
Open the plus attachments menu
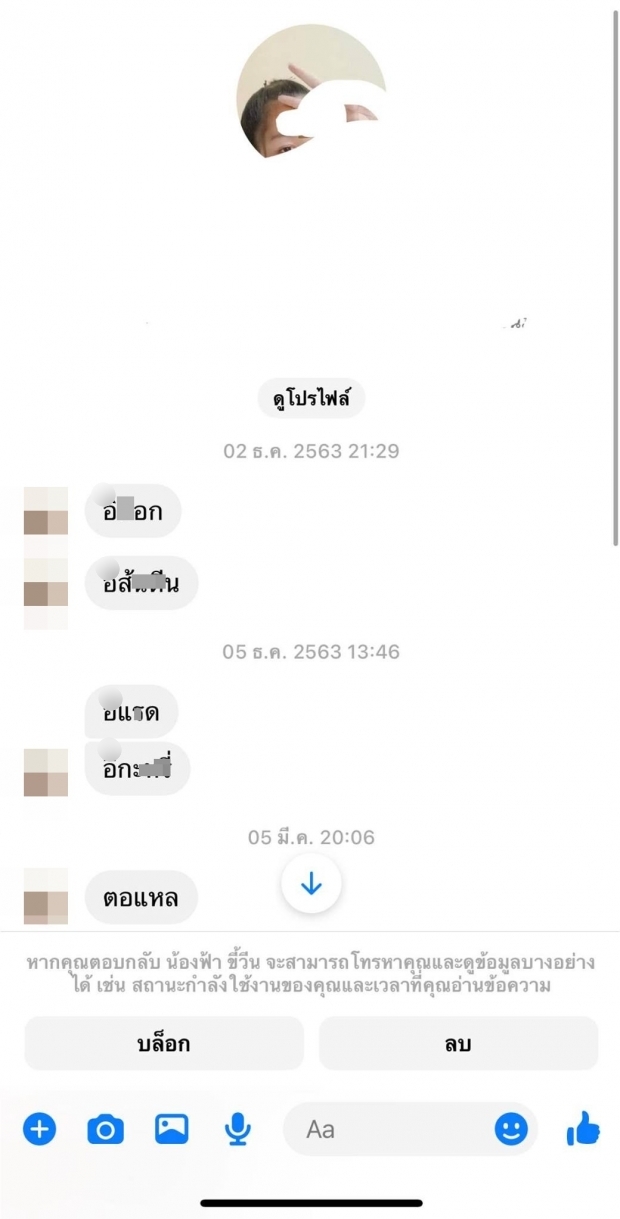pyautogui.click(x=40, y=1130)
